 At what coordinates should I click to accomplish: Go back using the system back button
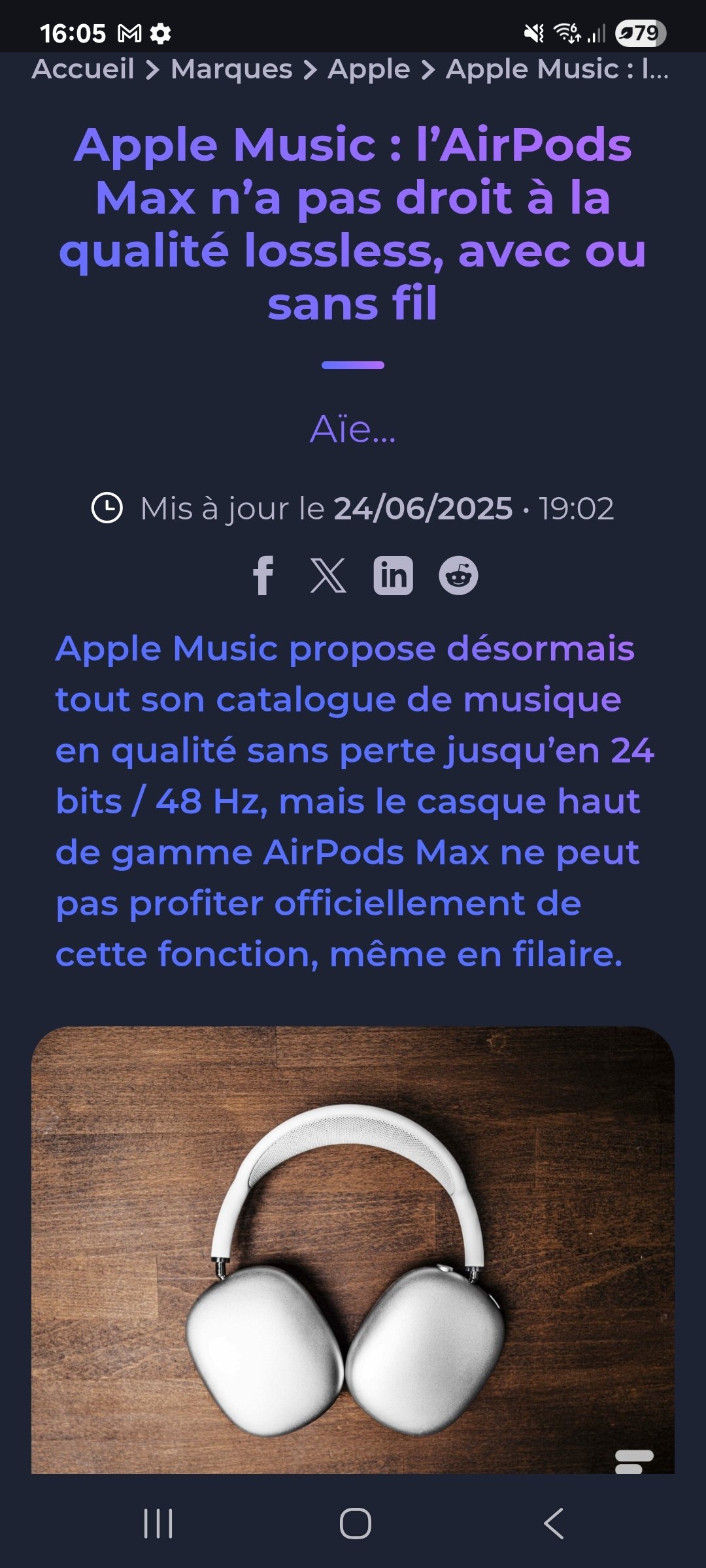tap(553, 1524)
